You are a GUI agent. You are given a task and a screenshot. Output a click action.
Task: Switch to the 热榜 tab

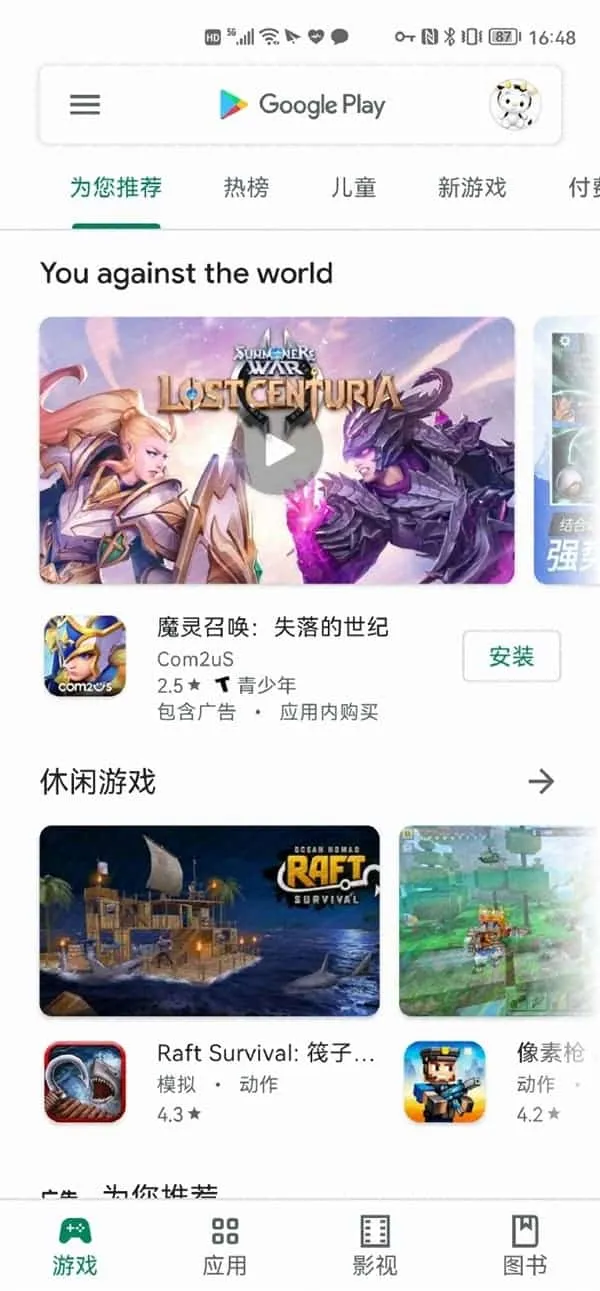(246, 187)
